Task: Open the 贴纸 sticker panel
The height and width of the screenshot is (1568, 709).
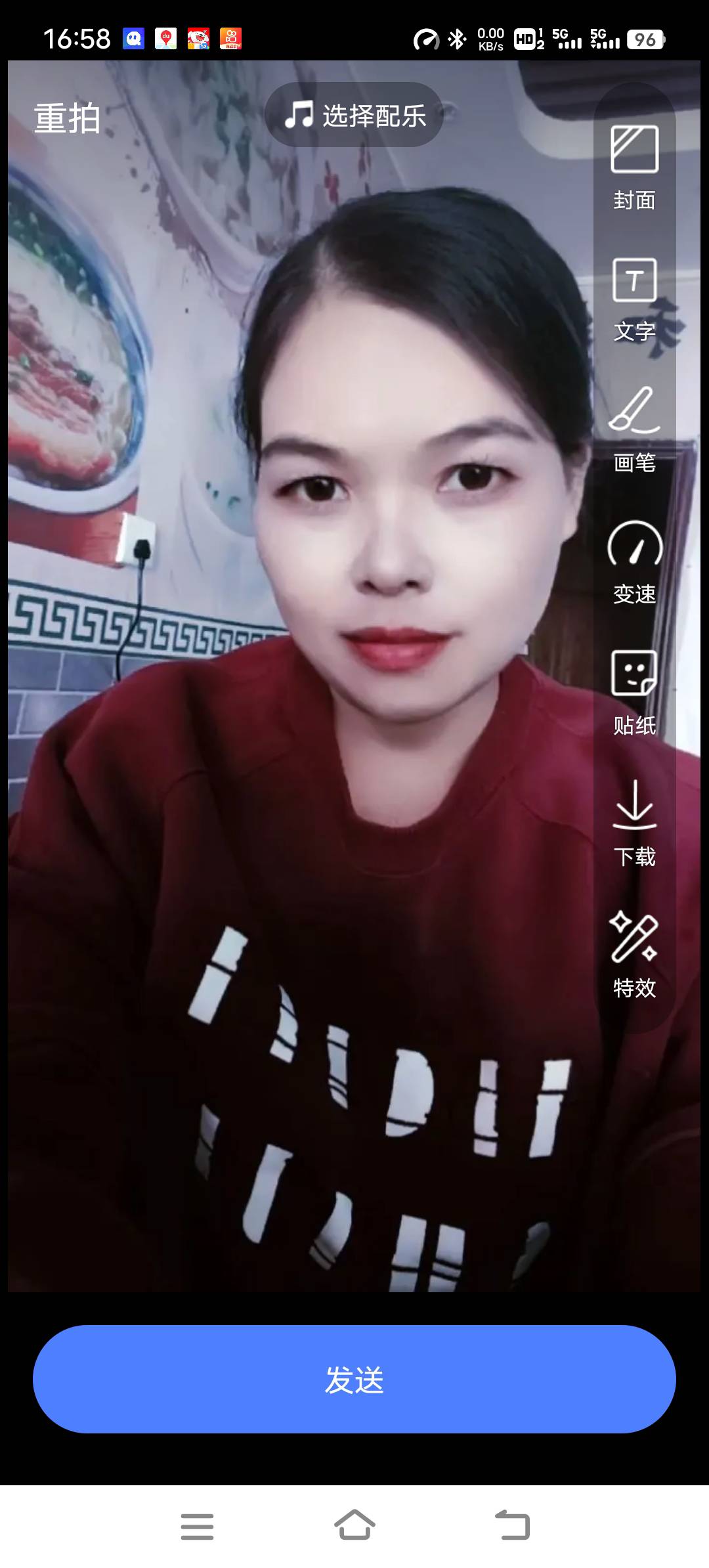Action: 634,692
